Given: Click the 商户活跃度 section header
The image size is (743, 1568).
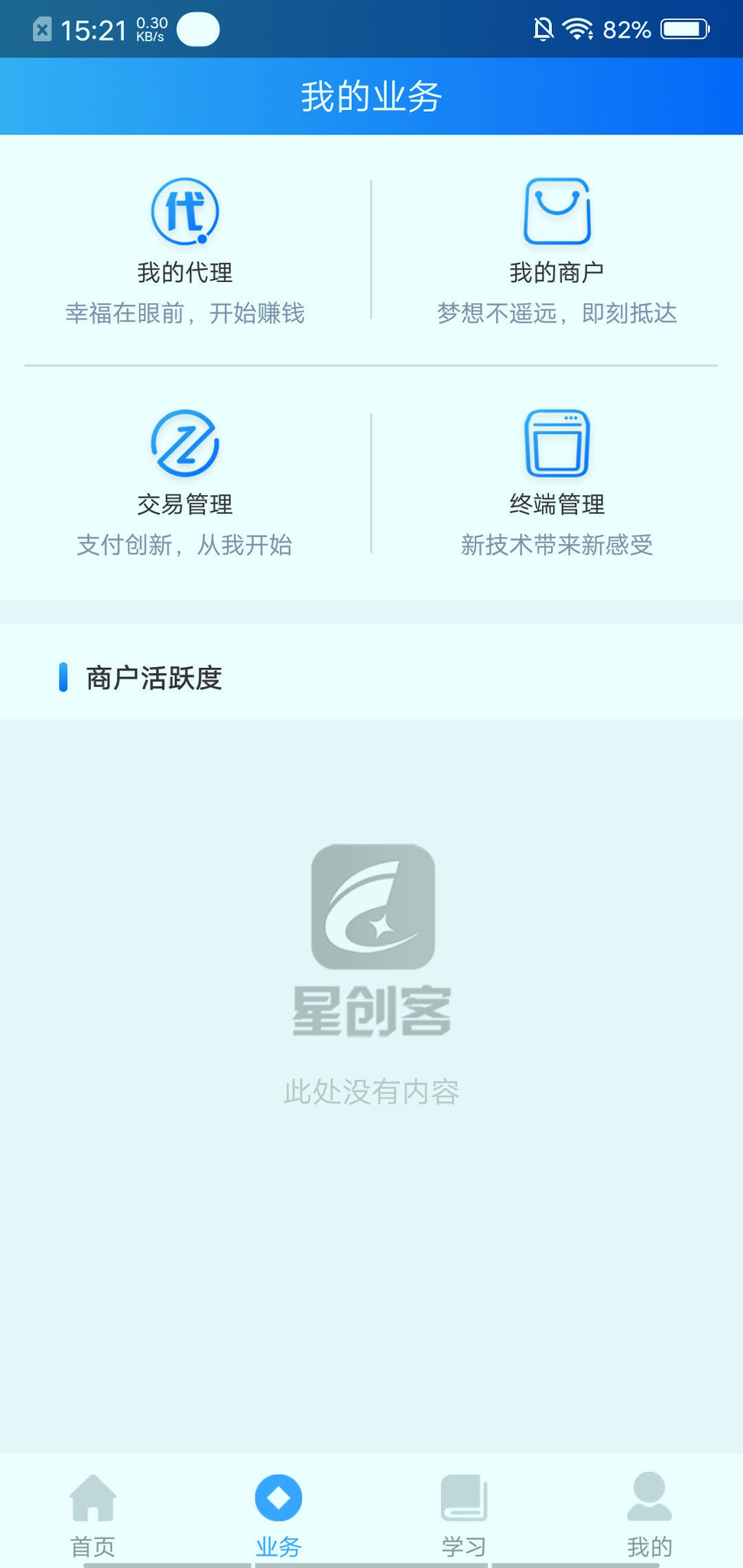Looking at the screenshot, I should pos(152,678).
